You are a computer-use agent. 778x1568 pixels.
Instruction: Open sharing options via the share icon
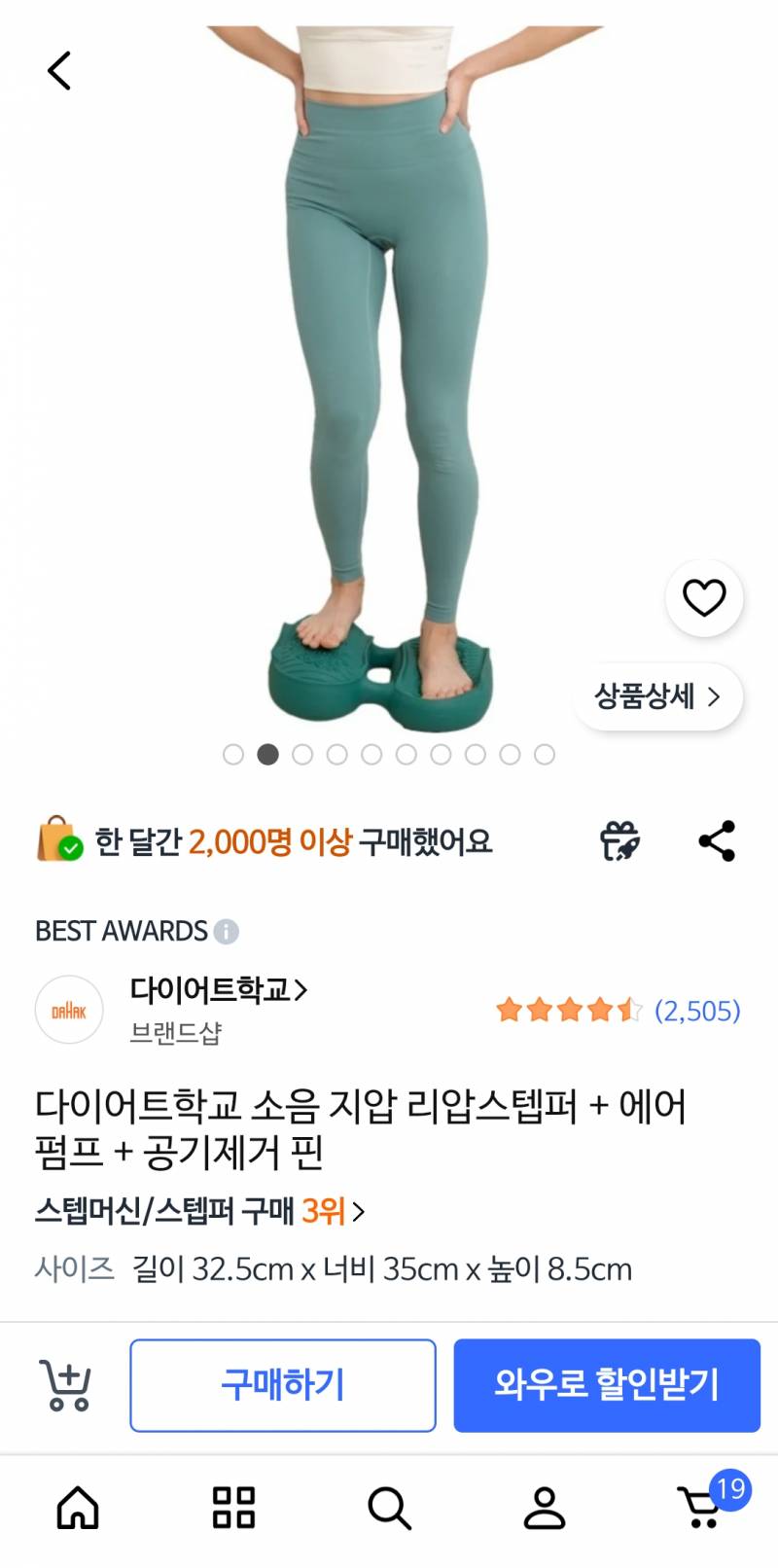click(x=719, y=842)
